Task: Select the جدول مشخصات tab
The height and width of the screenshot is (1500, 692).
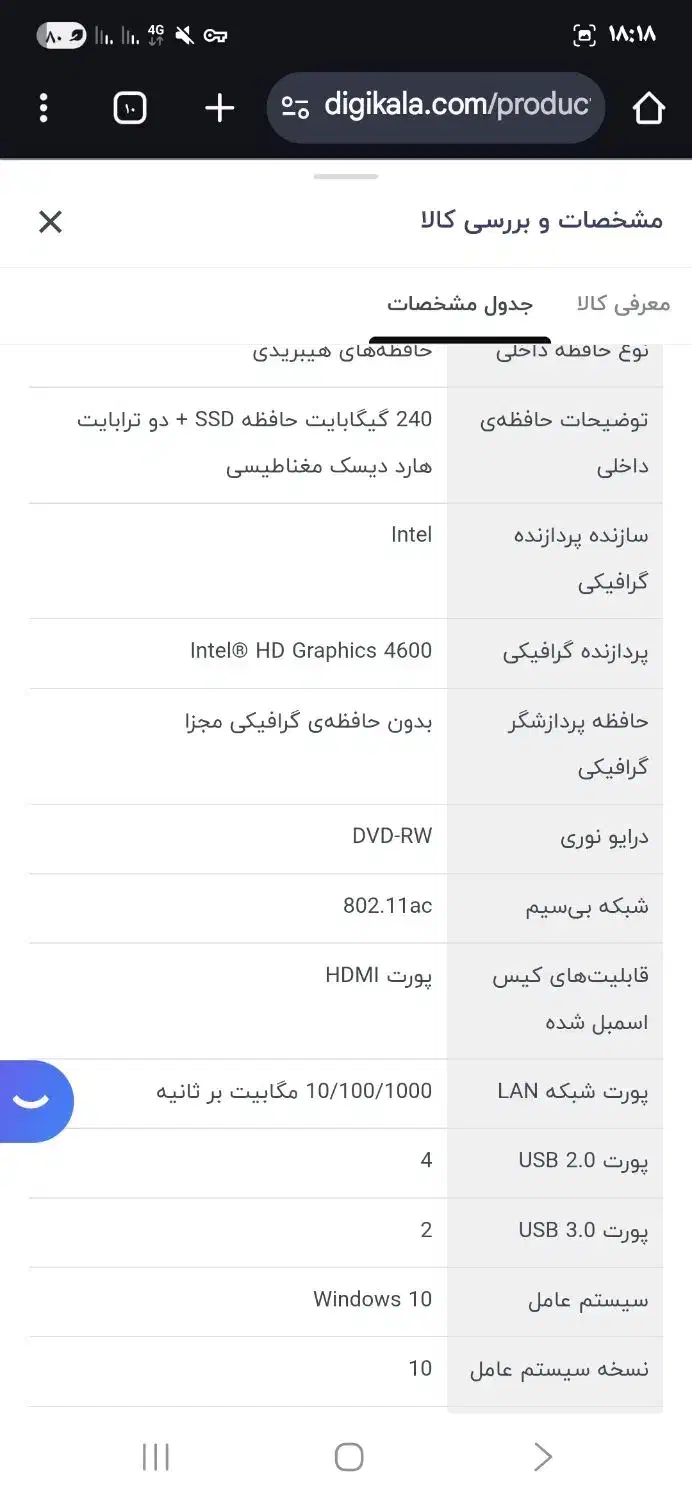Action: click(460, 304)
